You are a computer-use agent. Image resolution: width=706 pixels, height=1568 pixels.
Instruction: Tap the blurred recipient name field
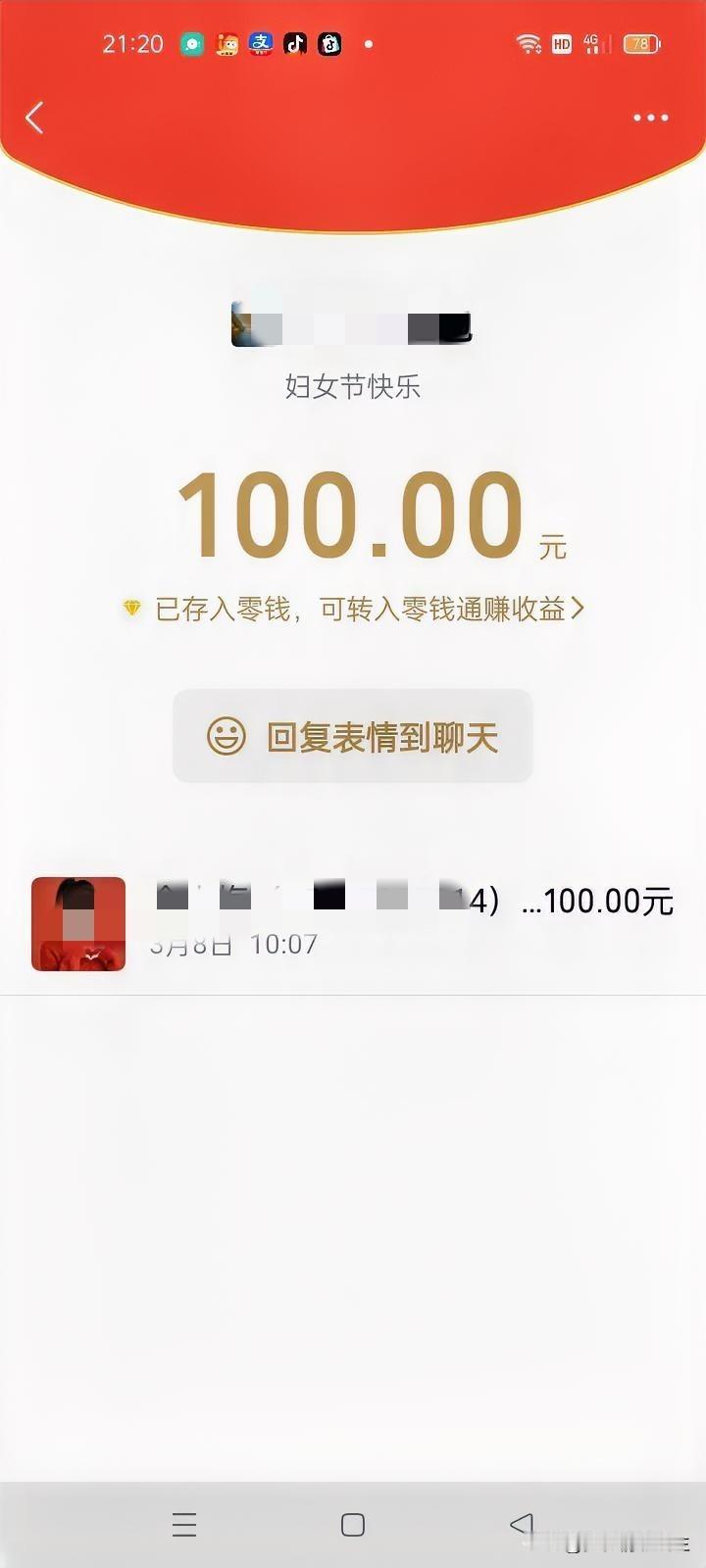coord(351,323)
